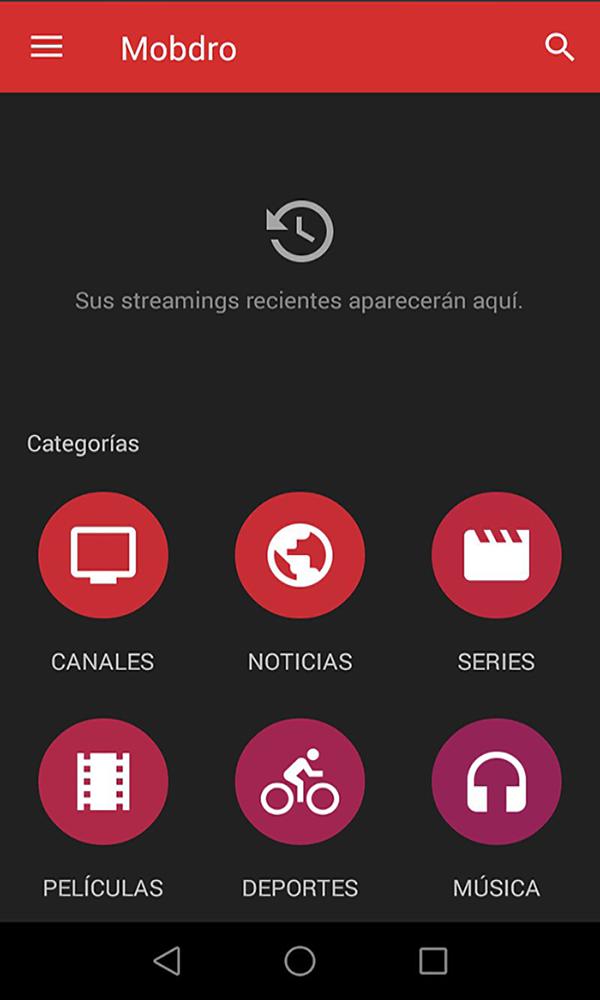Viewport: 600px width, 1000px height.
Task: Open the search magnifier icon
Action: click(x=559, y=48)
